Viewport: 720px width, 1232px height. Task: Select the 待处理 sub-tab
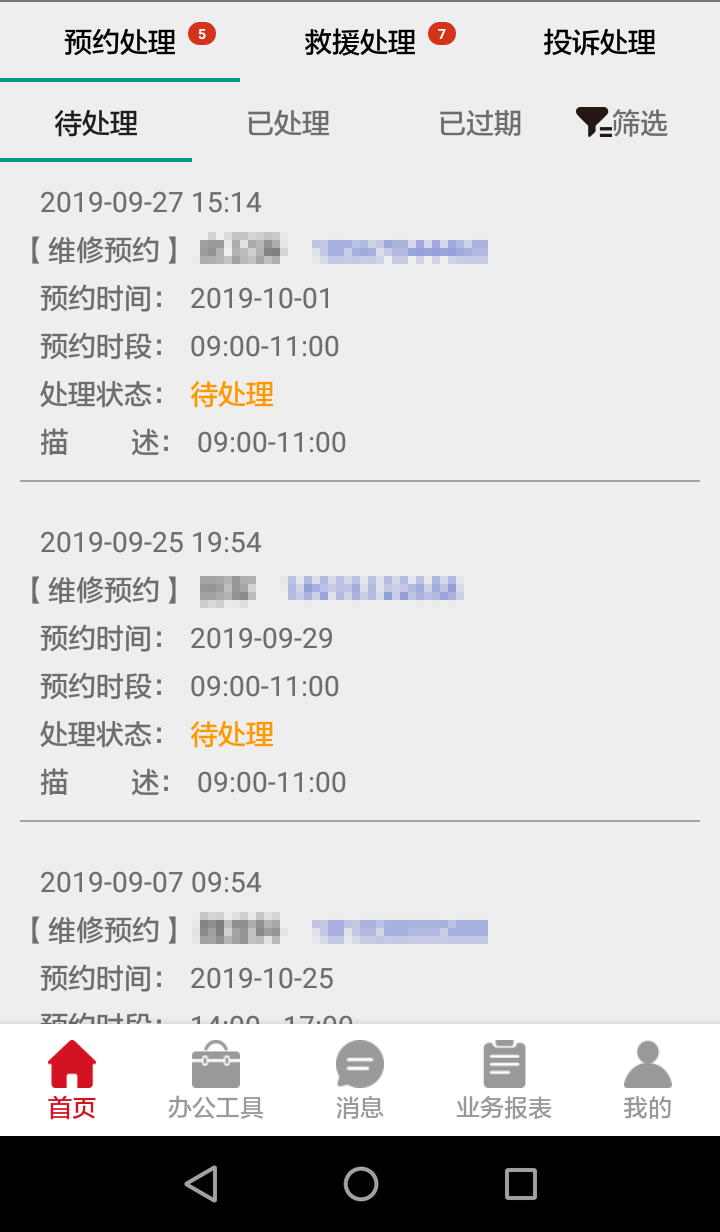96,124
